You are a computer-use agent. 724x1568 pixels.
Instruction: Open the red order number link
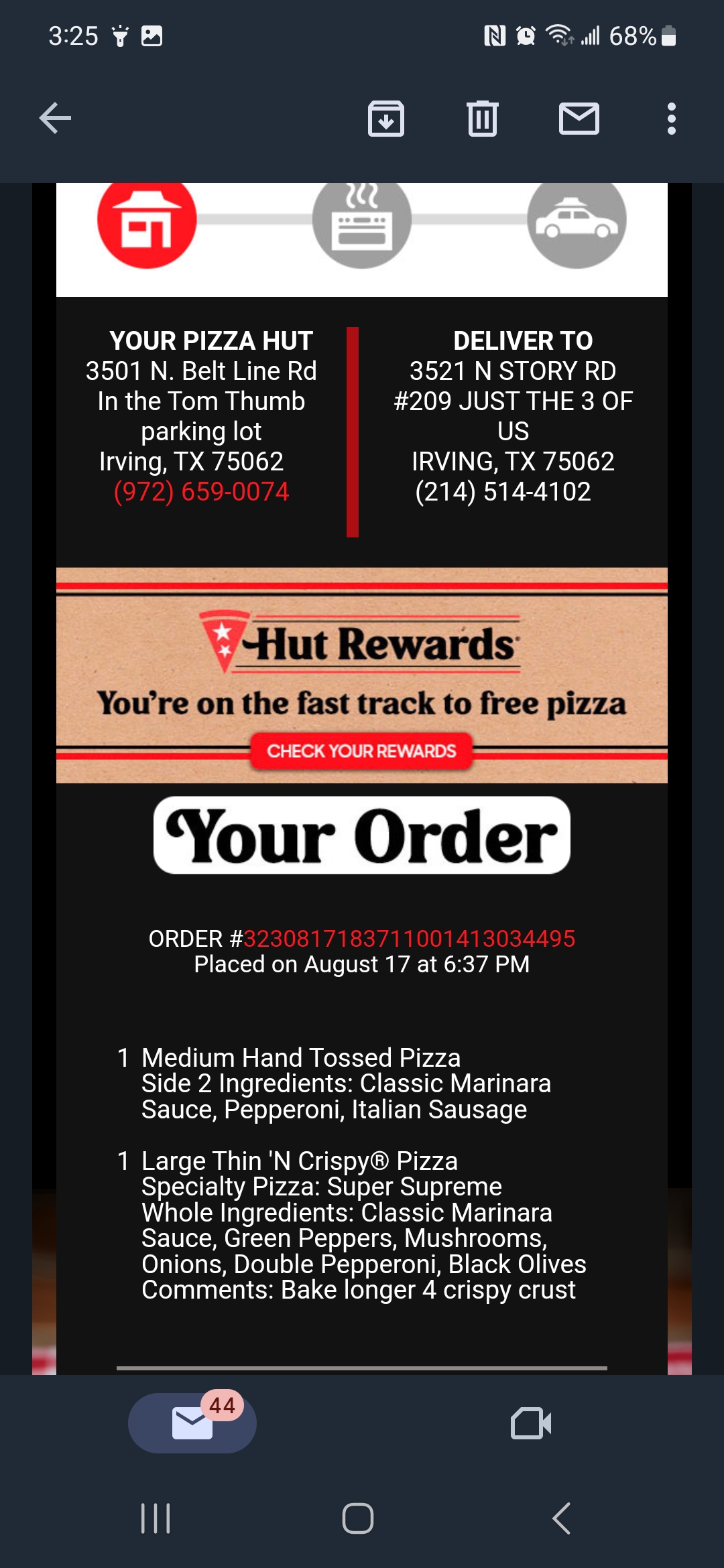pyautogui.click(x=409, y=939)
